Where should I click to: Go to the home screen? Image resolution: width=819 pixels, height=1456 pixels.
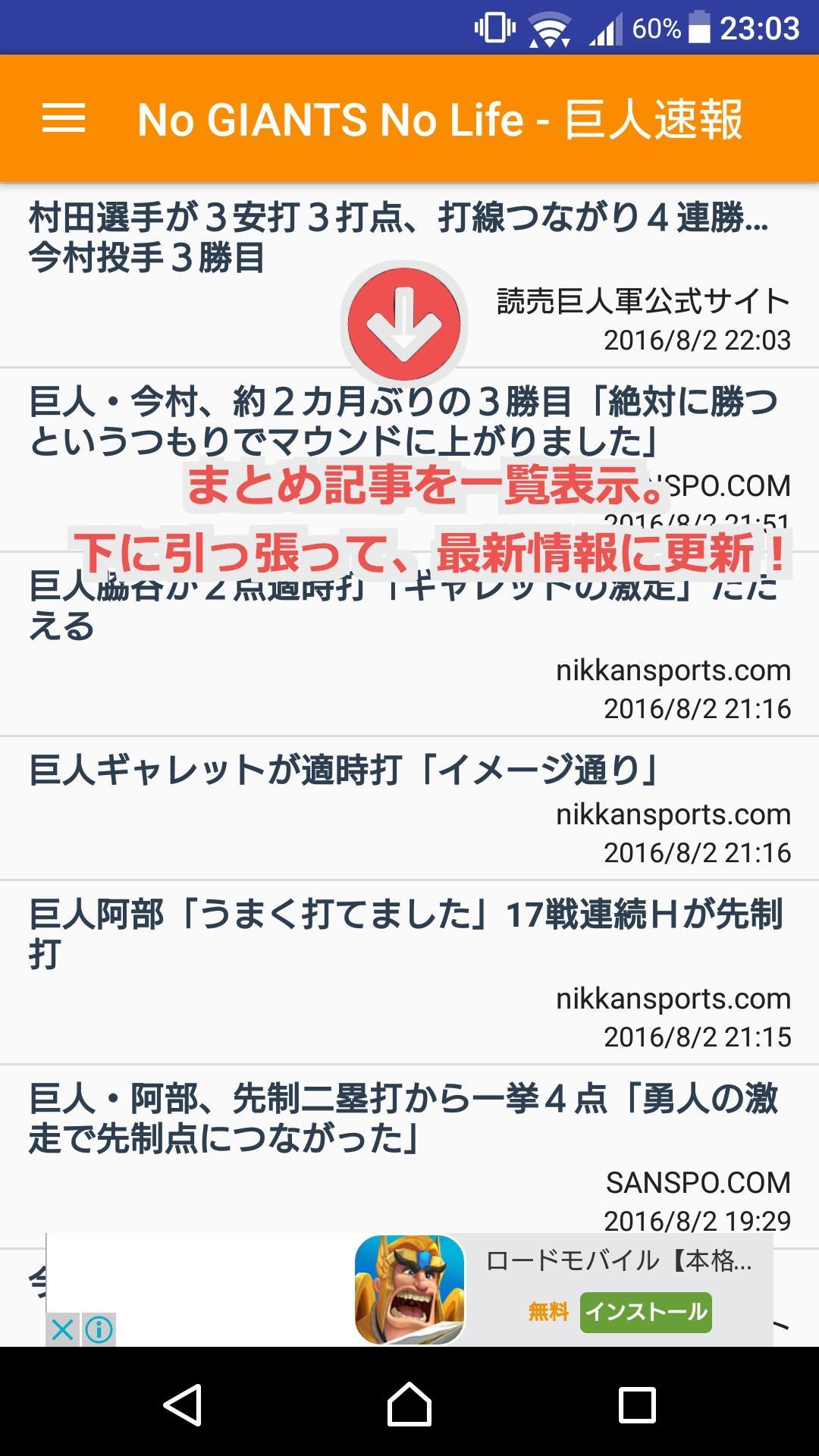pos(409,1404)
